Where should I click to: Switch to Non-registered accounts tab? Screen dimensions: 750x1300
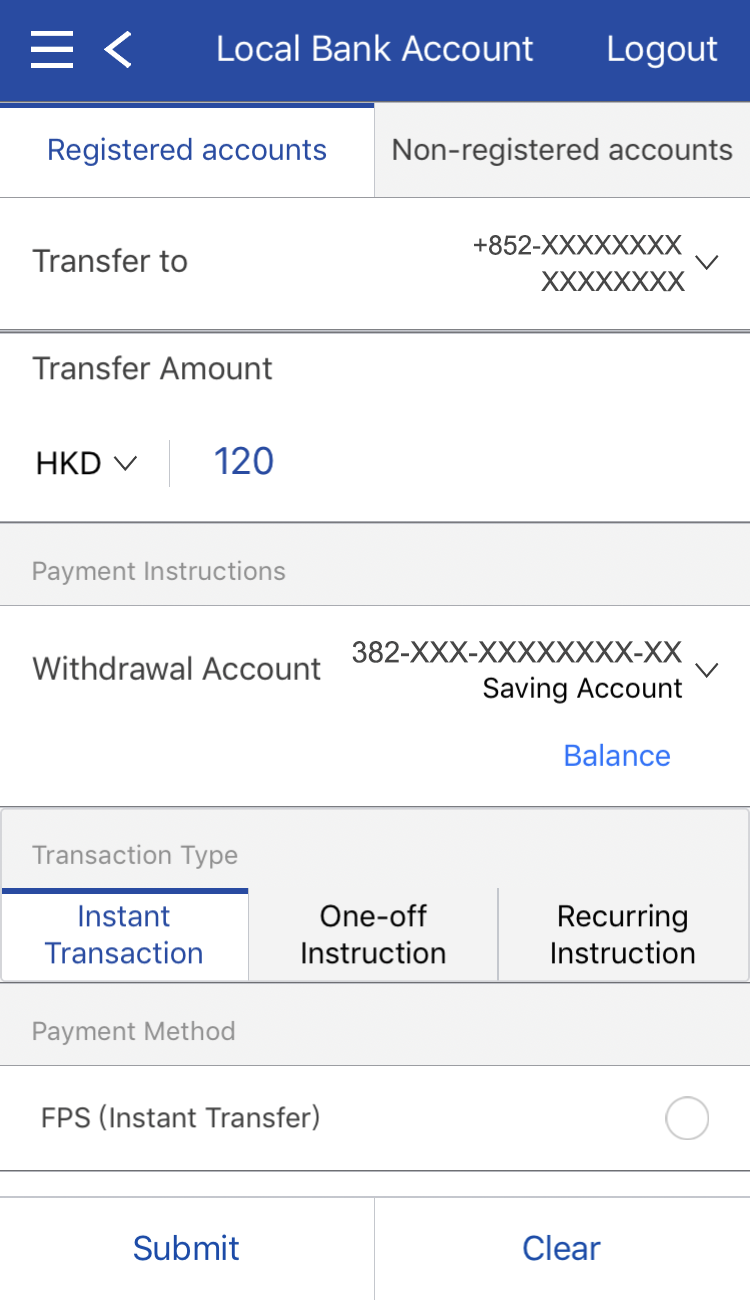pyautogui.click(x=562, y=150)
